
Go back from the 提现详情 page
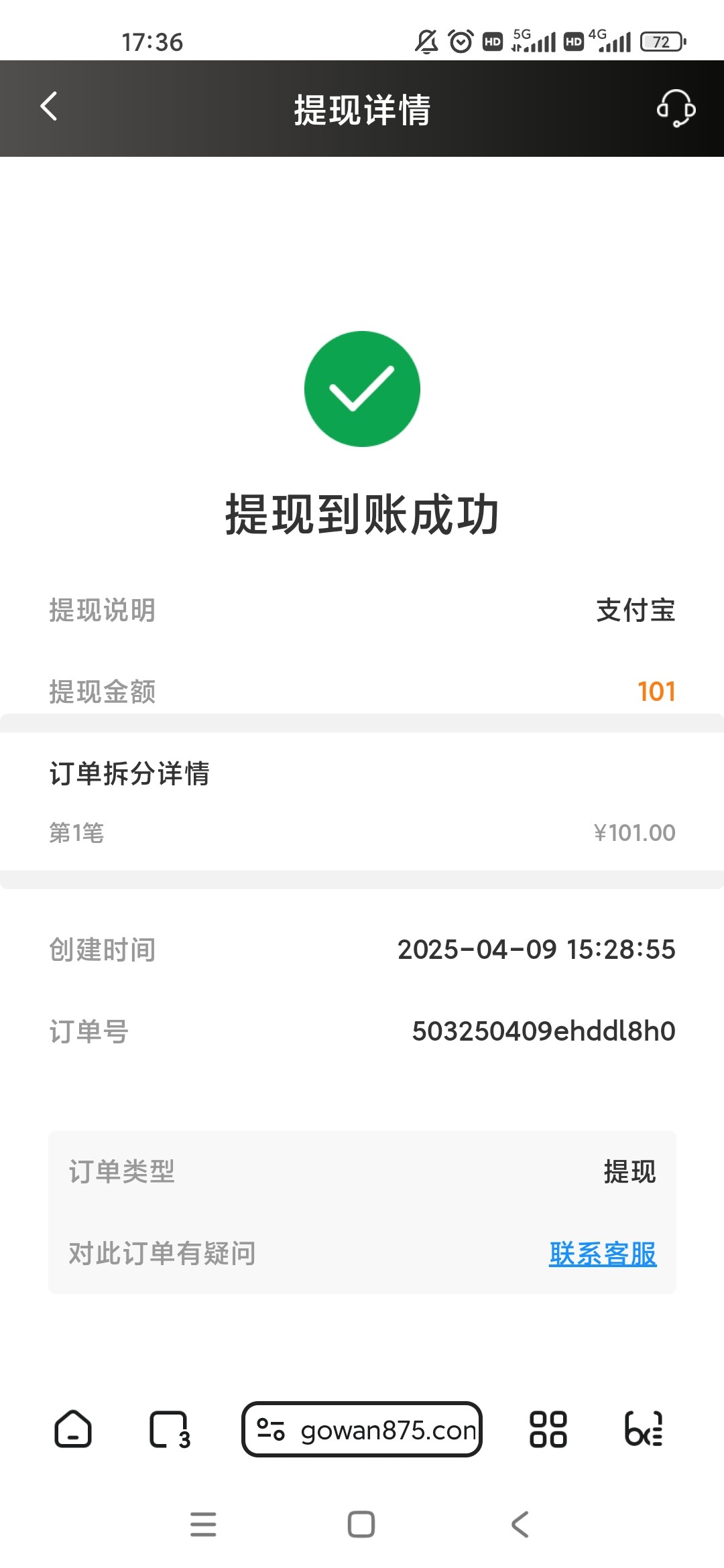point(48,107)
